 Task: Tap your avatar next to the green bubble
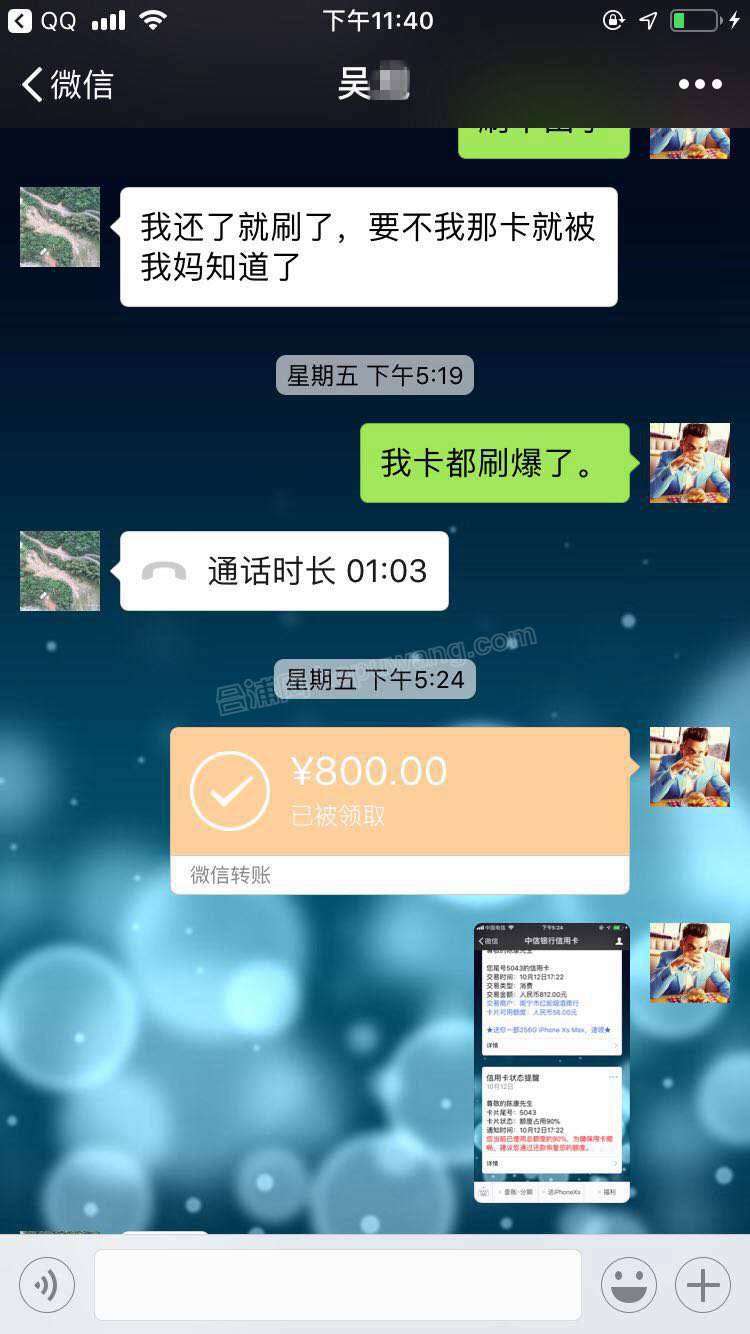(x=689, y=463)
